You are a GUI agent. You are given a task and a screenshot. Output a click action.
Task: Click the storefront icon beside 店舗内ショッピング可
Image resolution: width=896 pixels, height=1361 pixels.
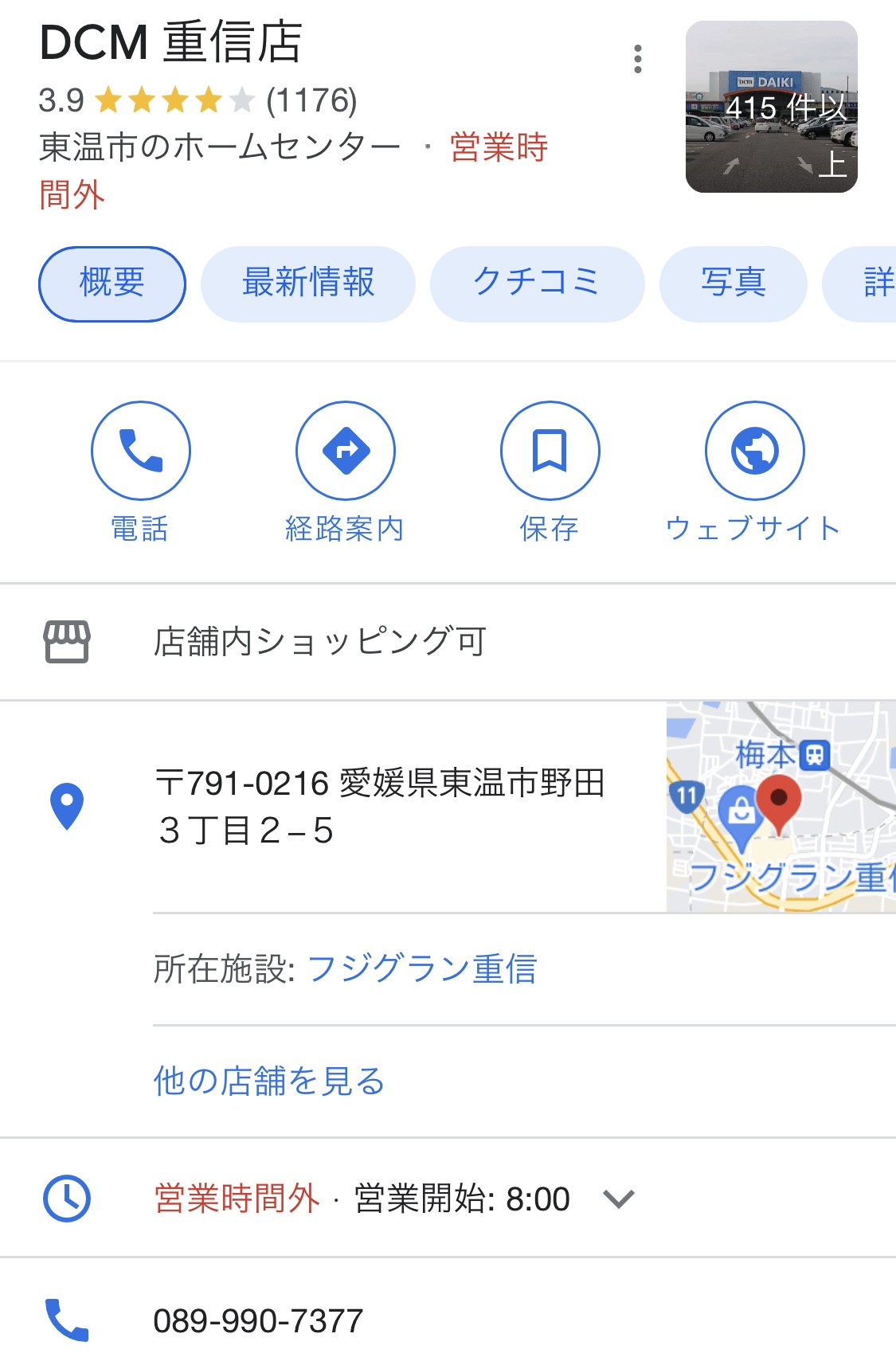pos(68,639)
